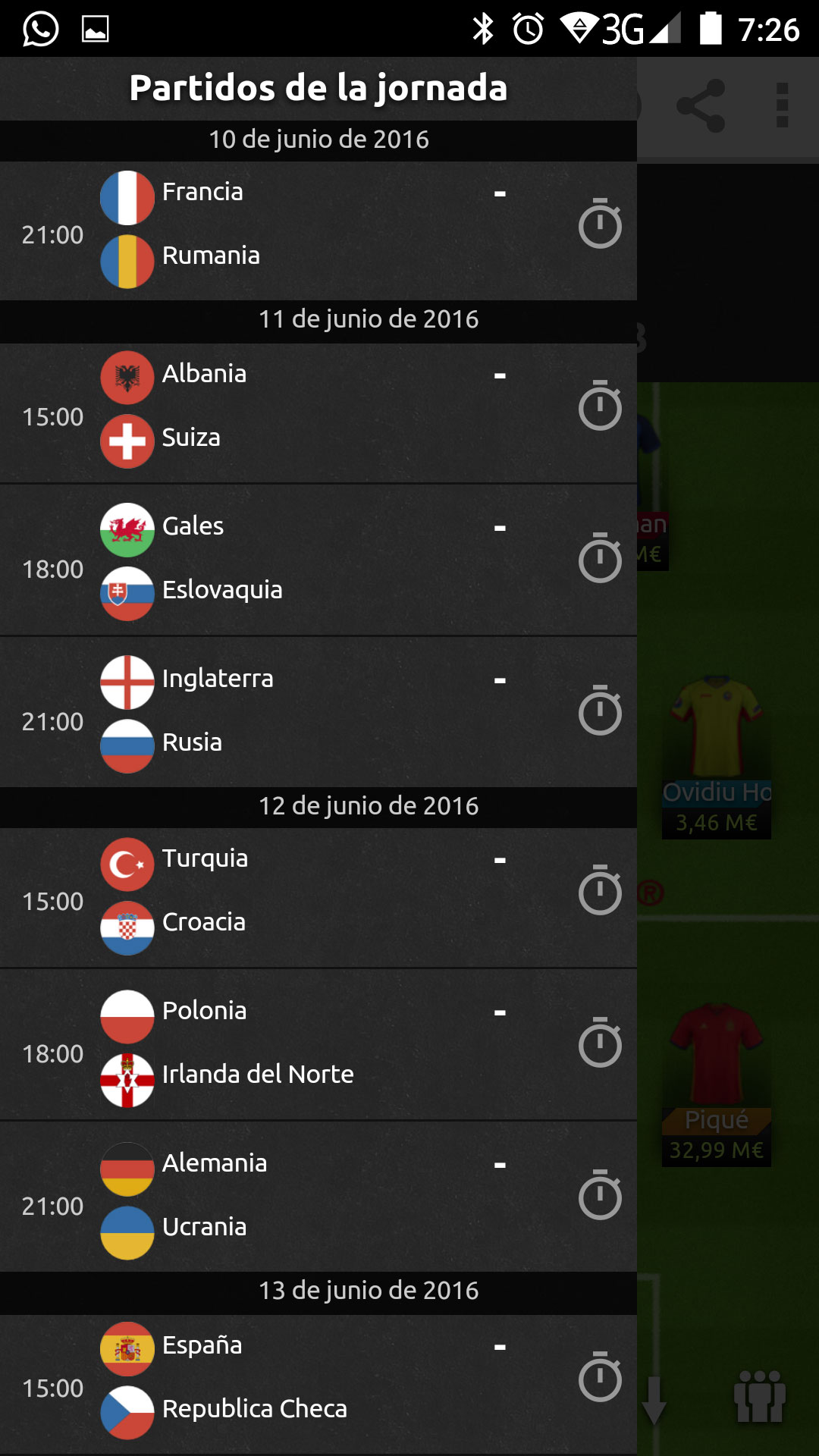The height and width of the screenshot is (1456, 819).
Task: Open the Inglaterra vs Rusia match
Action: pos(318,711)
